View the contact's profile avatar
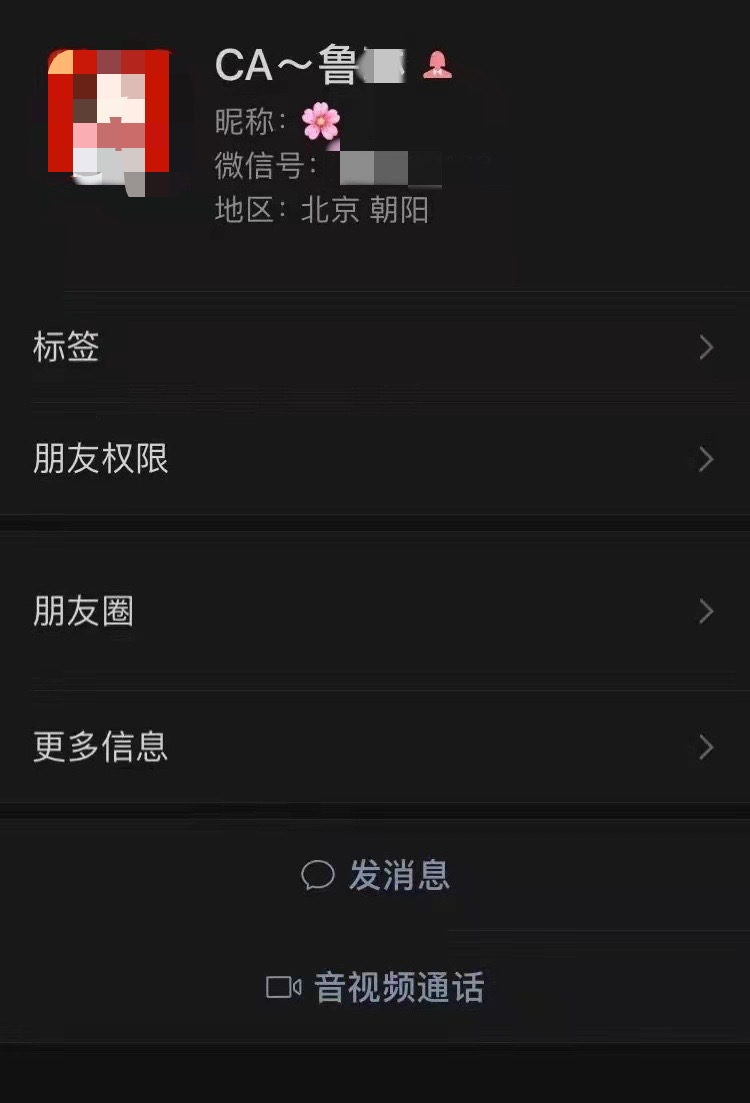Screen dimensions: 750x1103 108,112
